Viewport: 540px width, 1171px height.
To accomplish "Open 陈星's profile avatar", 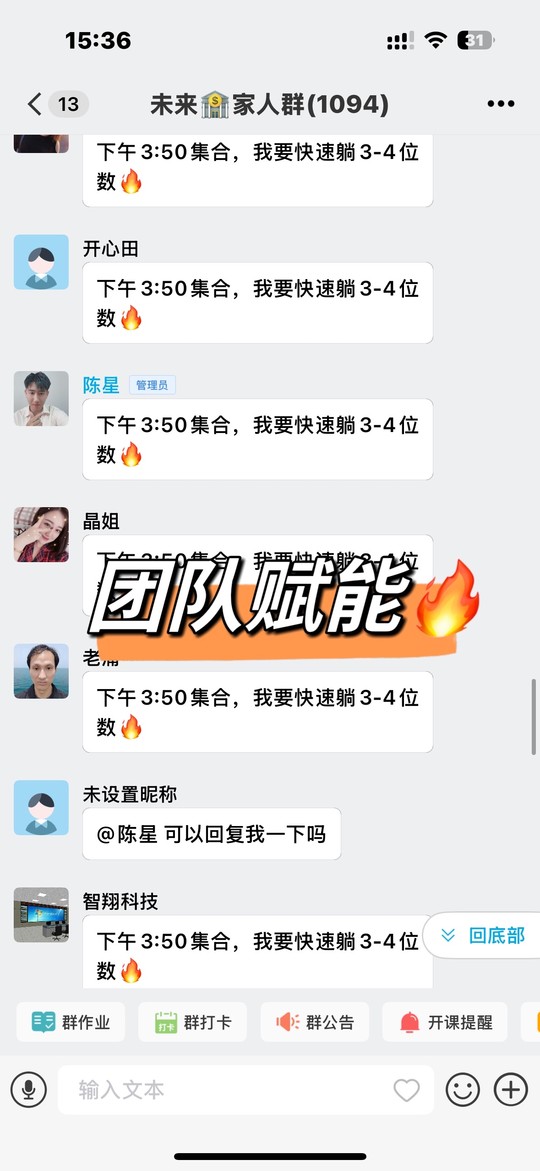I will pos(41,399).
